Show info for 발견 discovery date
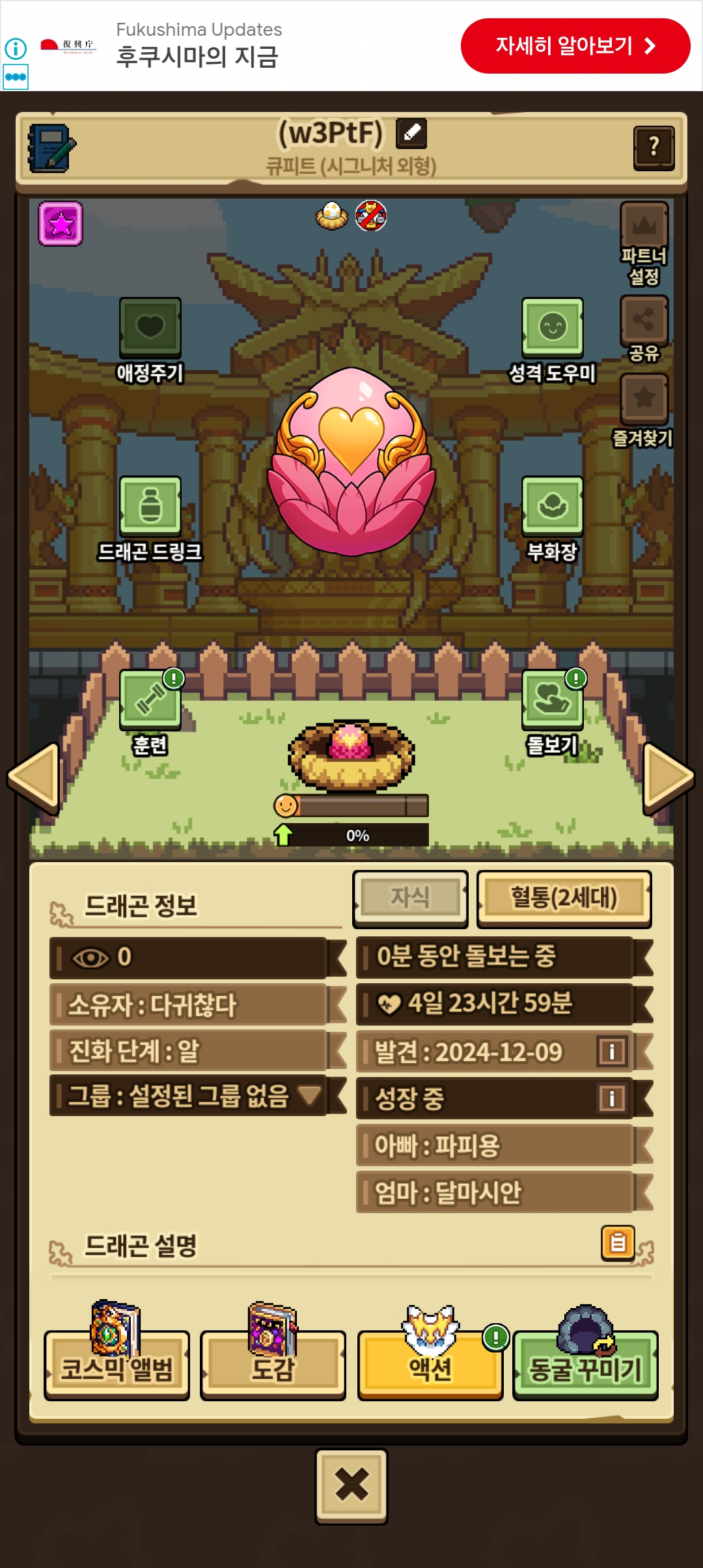Image resolution: width=703 pixels, height=1568 pixels. click(x=612, y=1052)
